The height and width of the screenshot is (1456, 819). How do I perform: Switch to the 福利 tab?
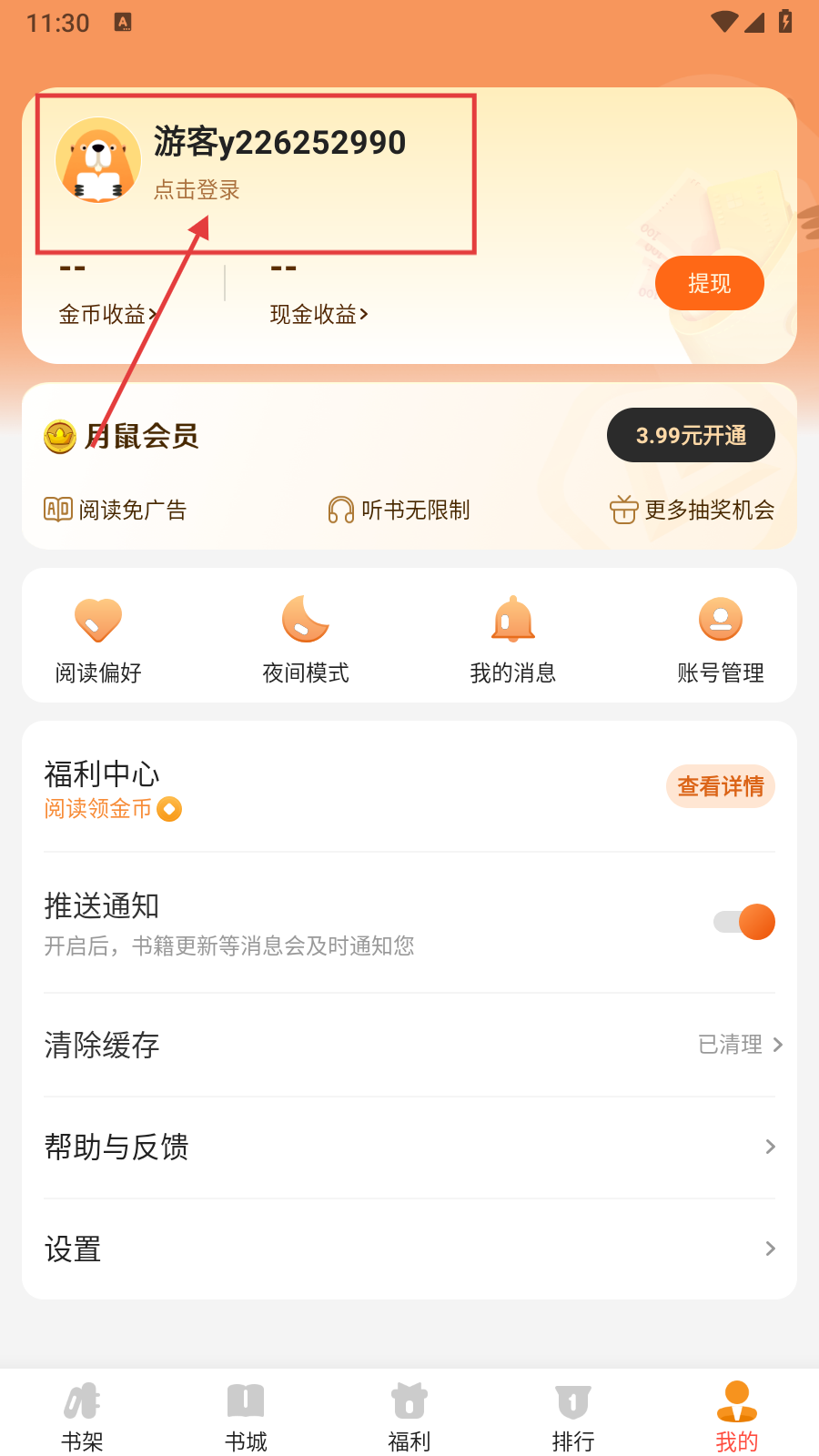pyautogui.click(x=409, y=1415)
